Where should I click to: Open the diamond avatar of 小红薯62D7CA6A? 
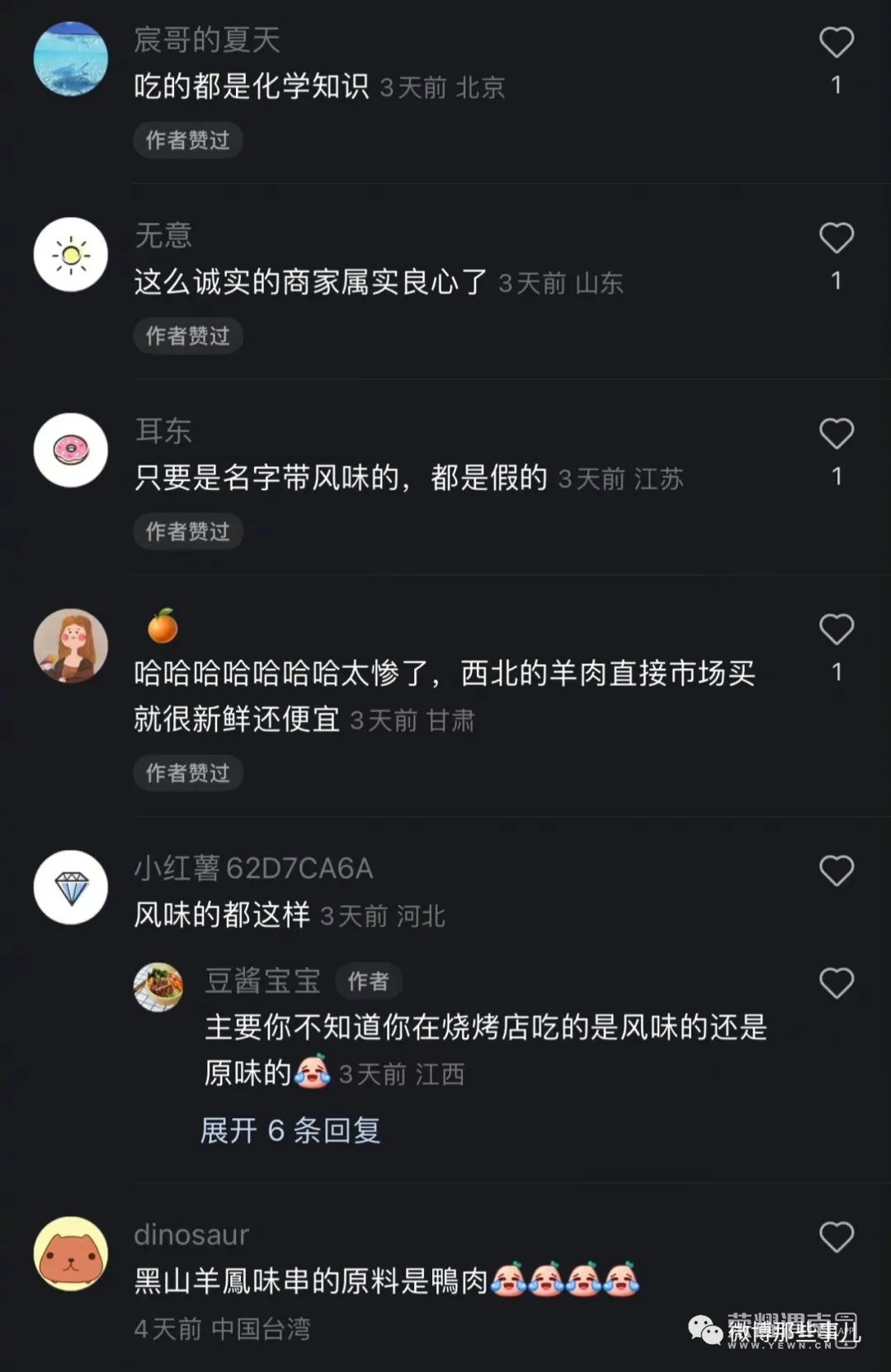pos(71,888)
